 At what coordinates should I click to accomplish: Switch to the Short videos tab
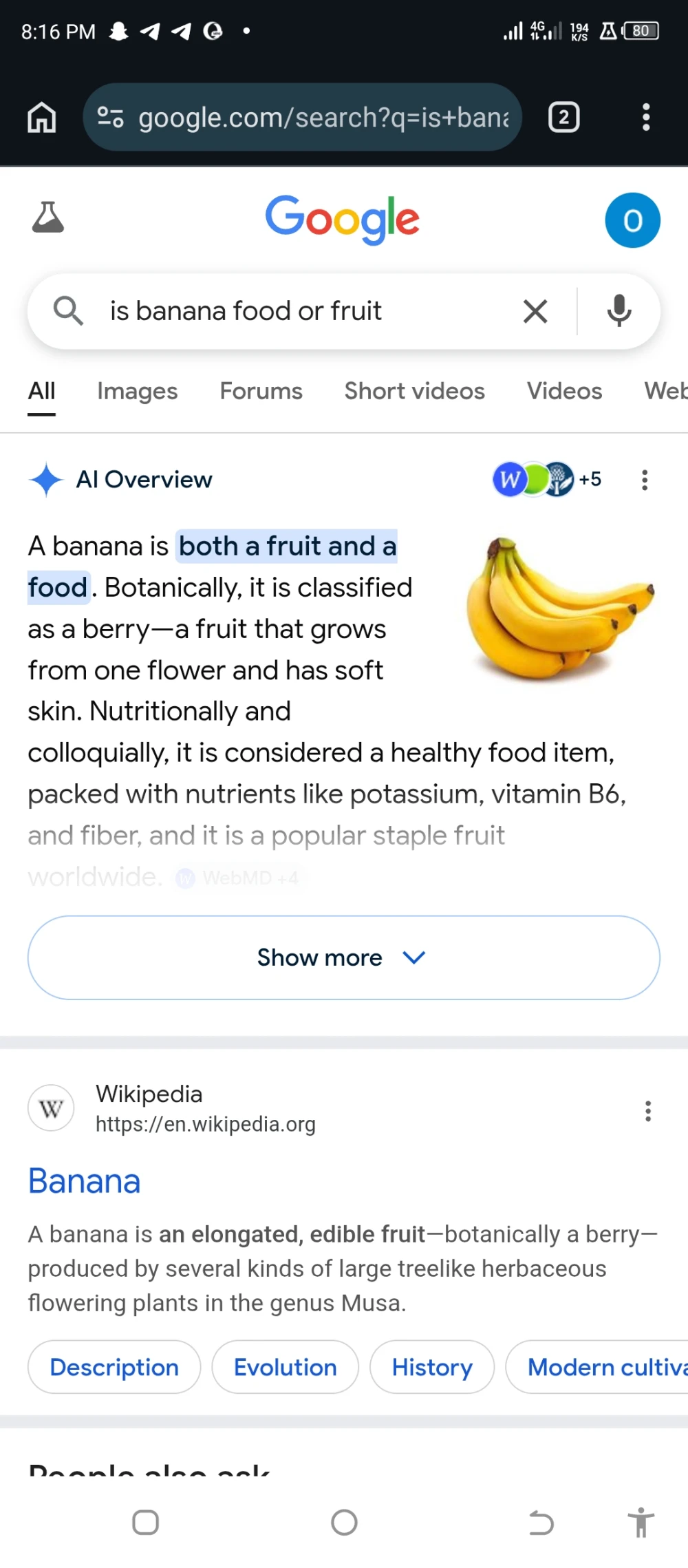[414, 391]
